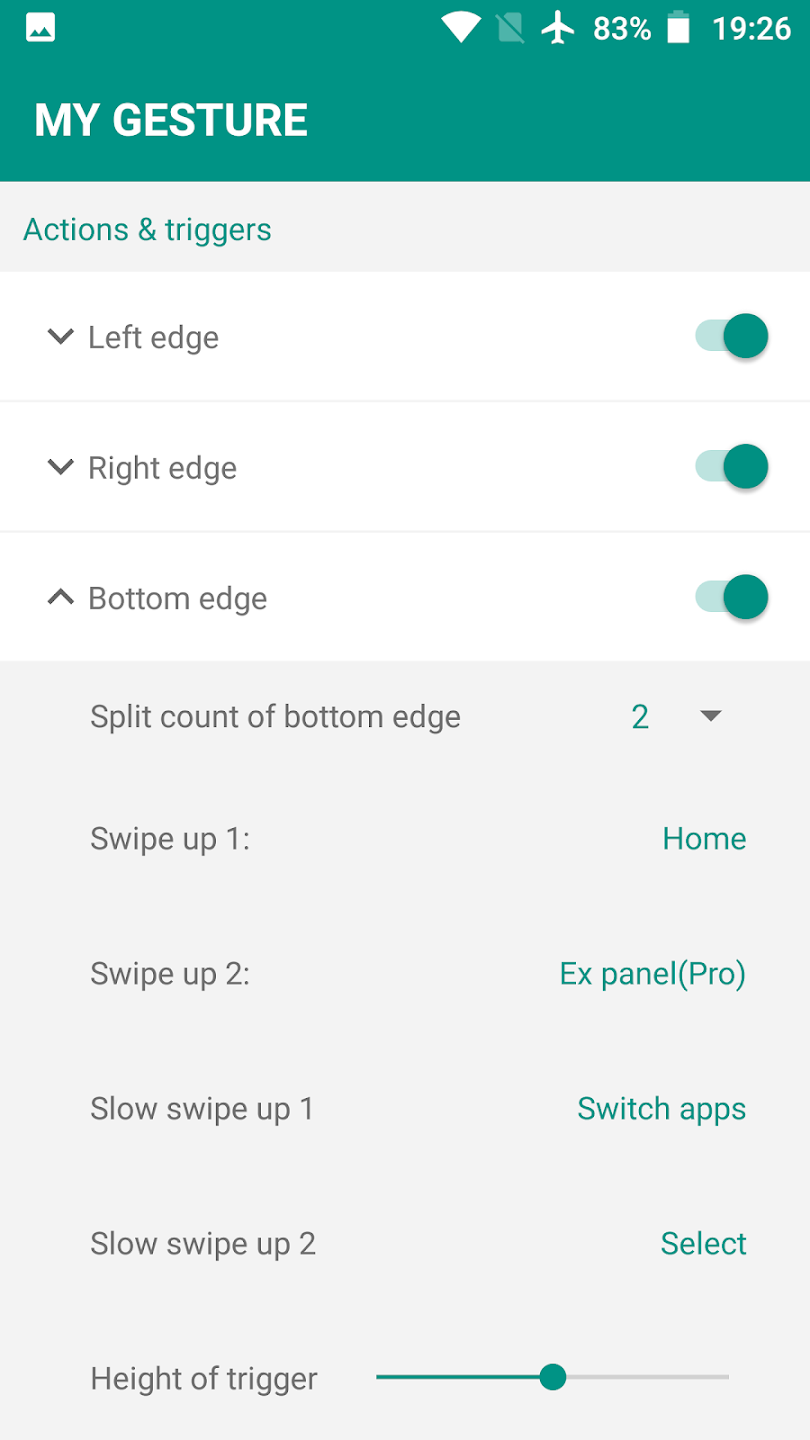810x1440 pixels.
Task: Turn off the Left edge toggle
Action: 732,336
